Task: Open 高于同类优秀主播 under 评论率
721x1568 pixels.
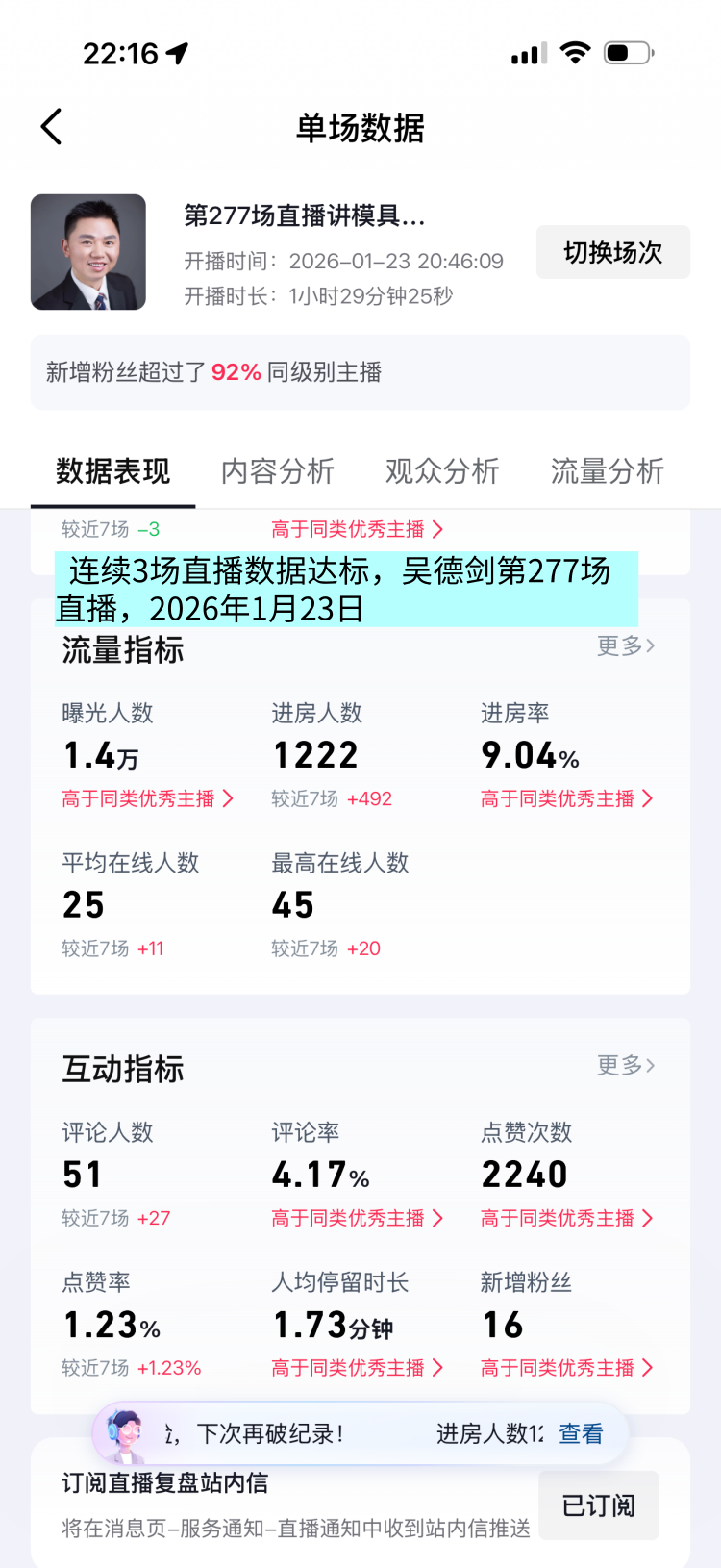Action: click(x=357, y=1218)
